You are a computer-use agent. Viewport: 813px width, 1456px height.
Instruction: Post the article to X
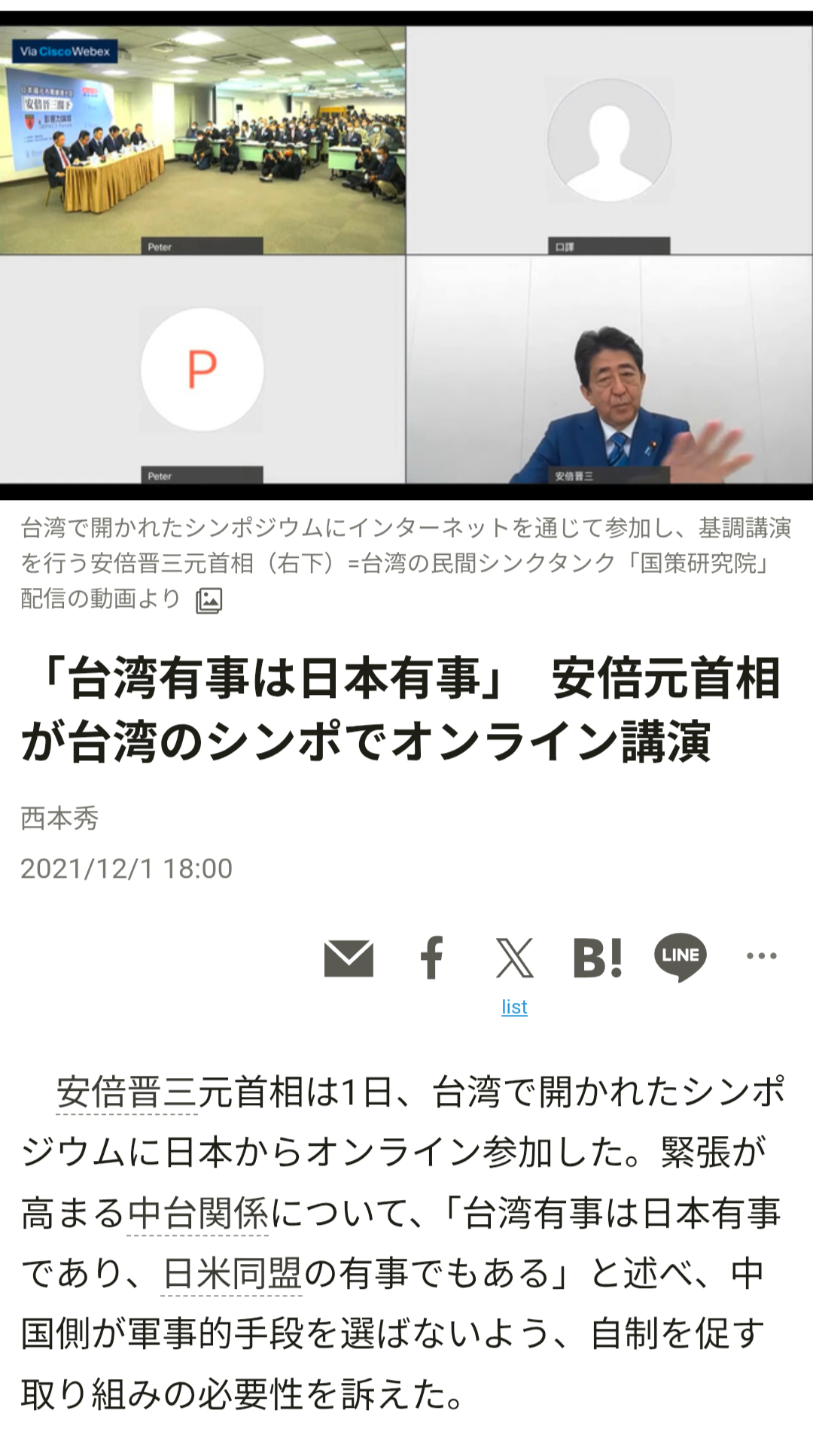point(515,958)
